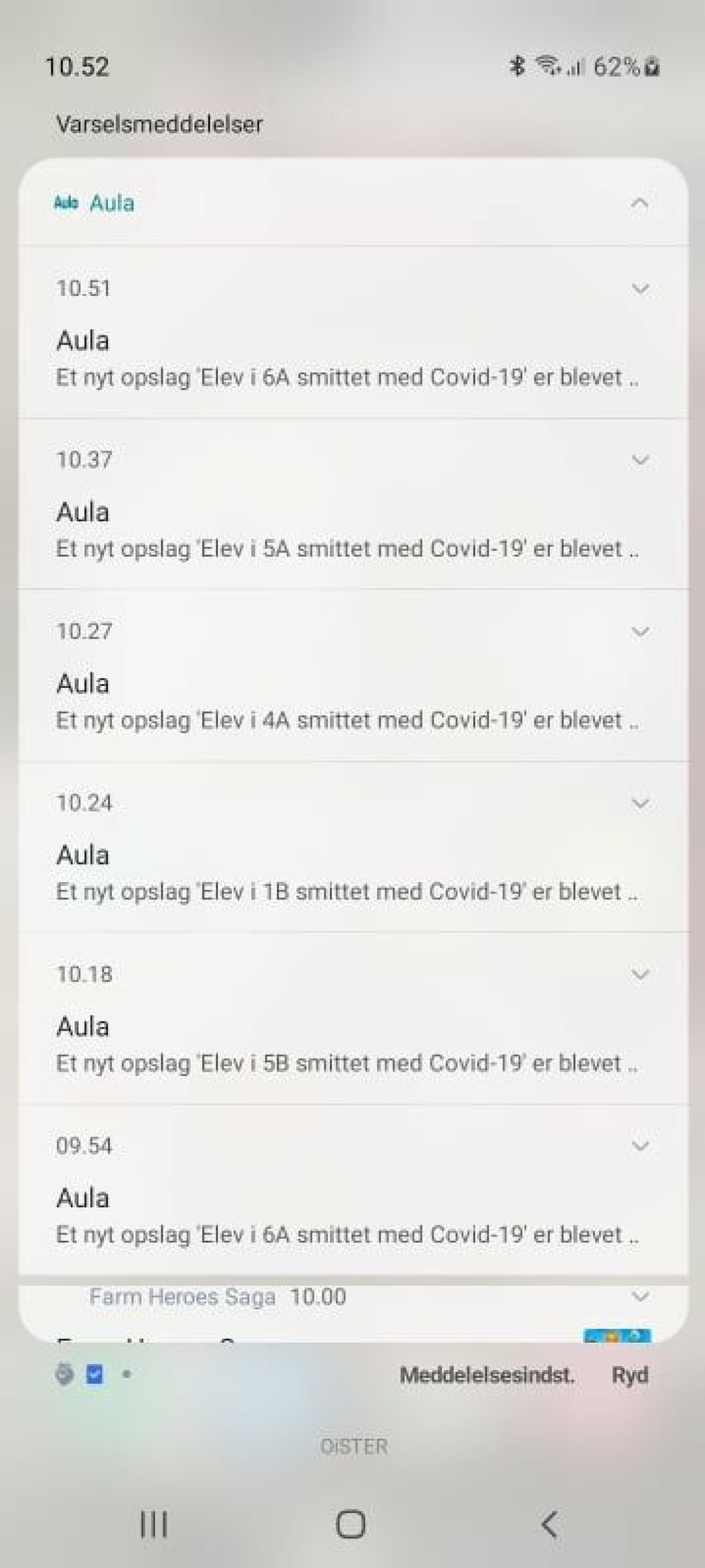Tap the system back button
The image size is (705, 1568).
[549, 1523]
